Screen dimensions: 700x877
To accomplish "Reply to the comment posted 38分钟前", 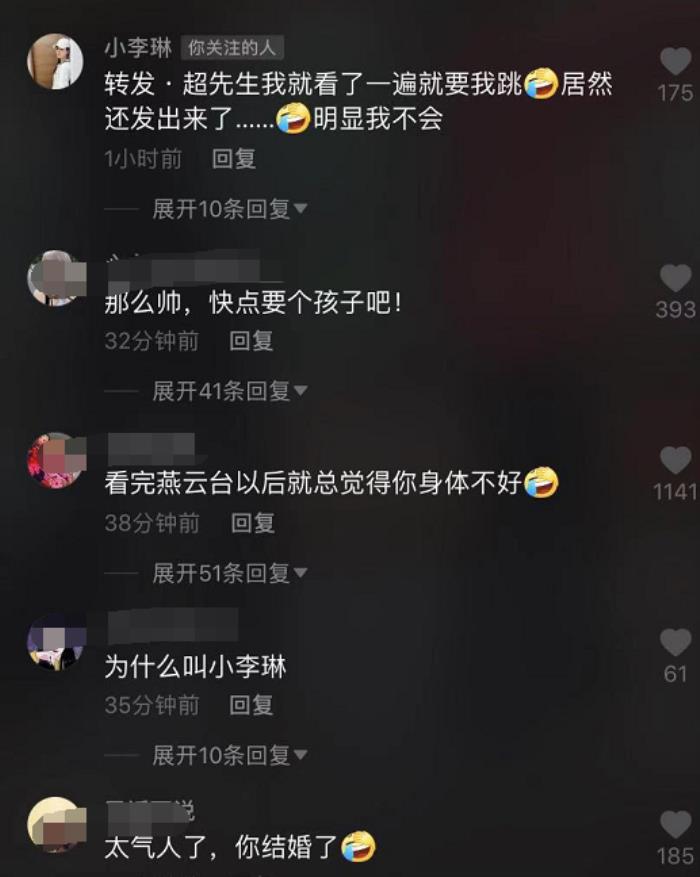I will click(252, 523).
